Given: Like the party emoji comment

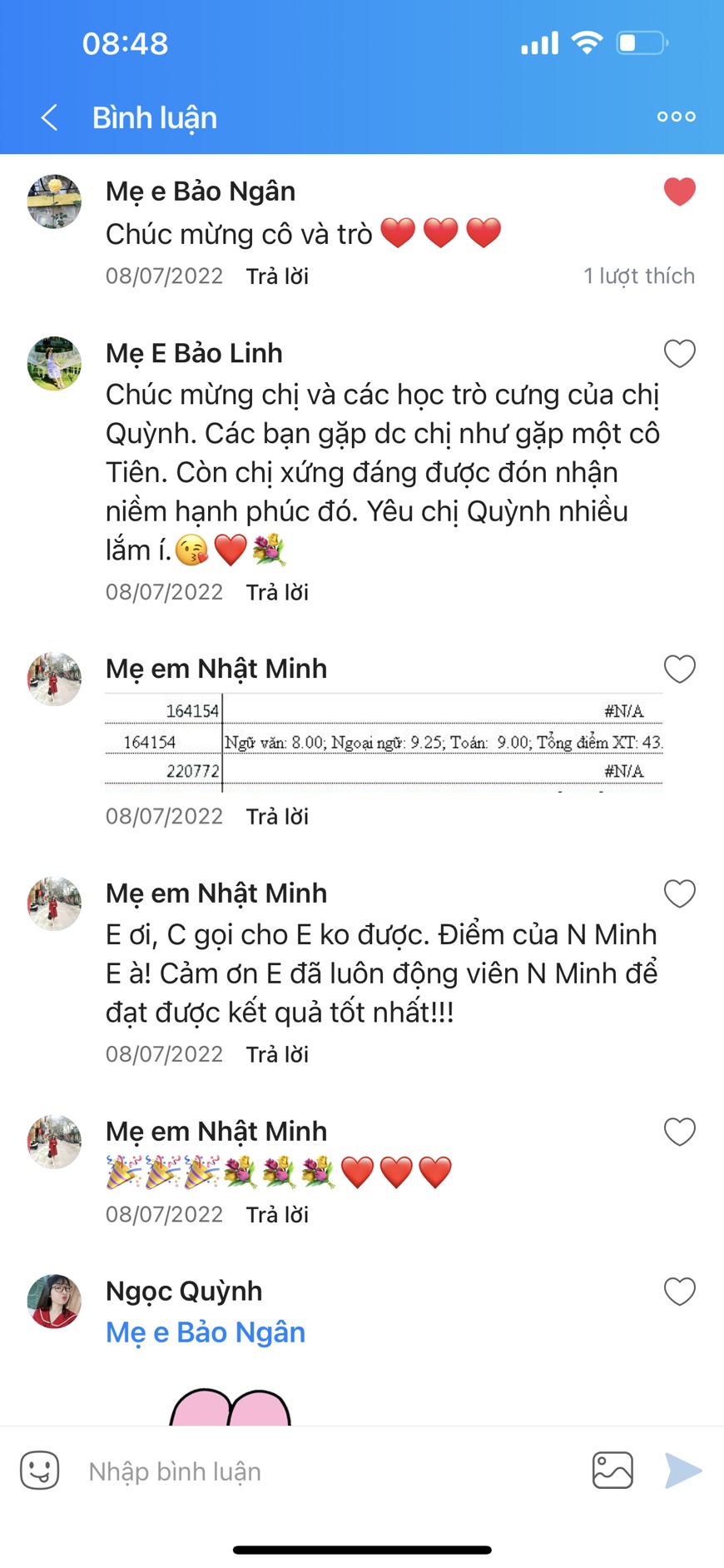Looking at the screenshot, I should pyautogui.click(x=679, y=1132).
